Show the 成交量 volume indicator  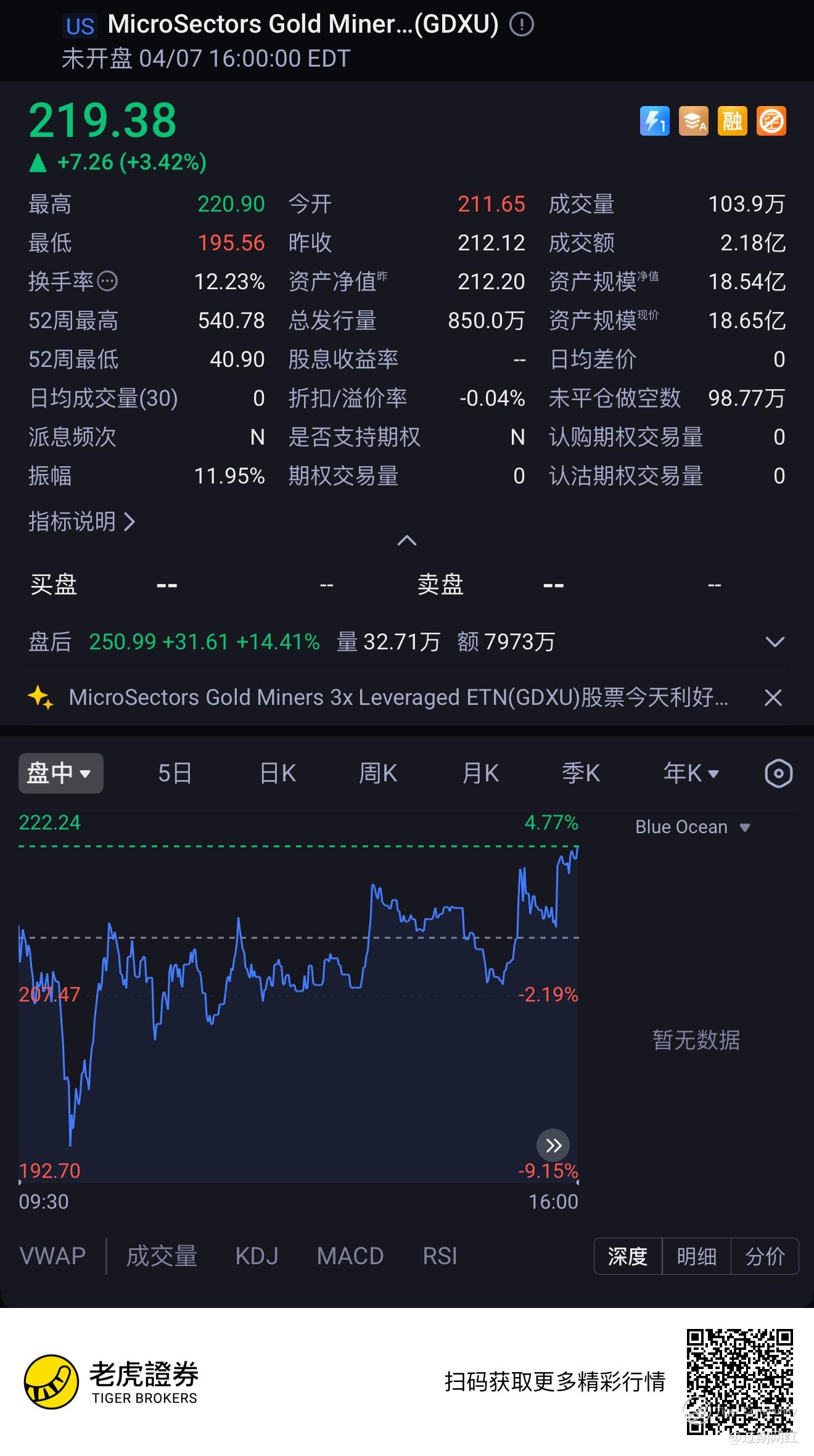tap(162, 1256)
